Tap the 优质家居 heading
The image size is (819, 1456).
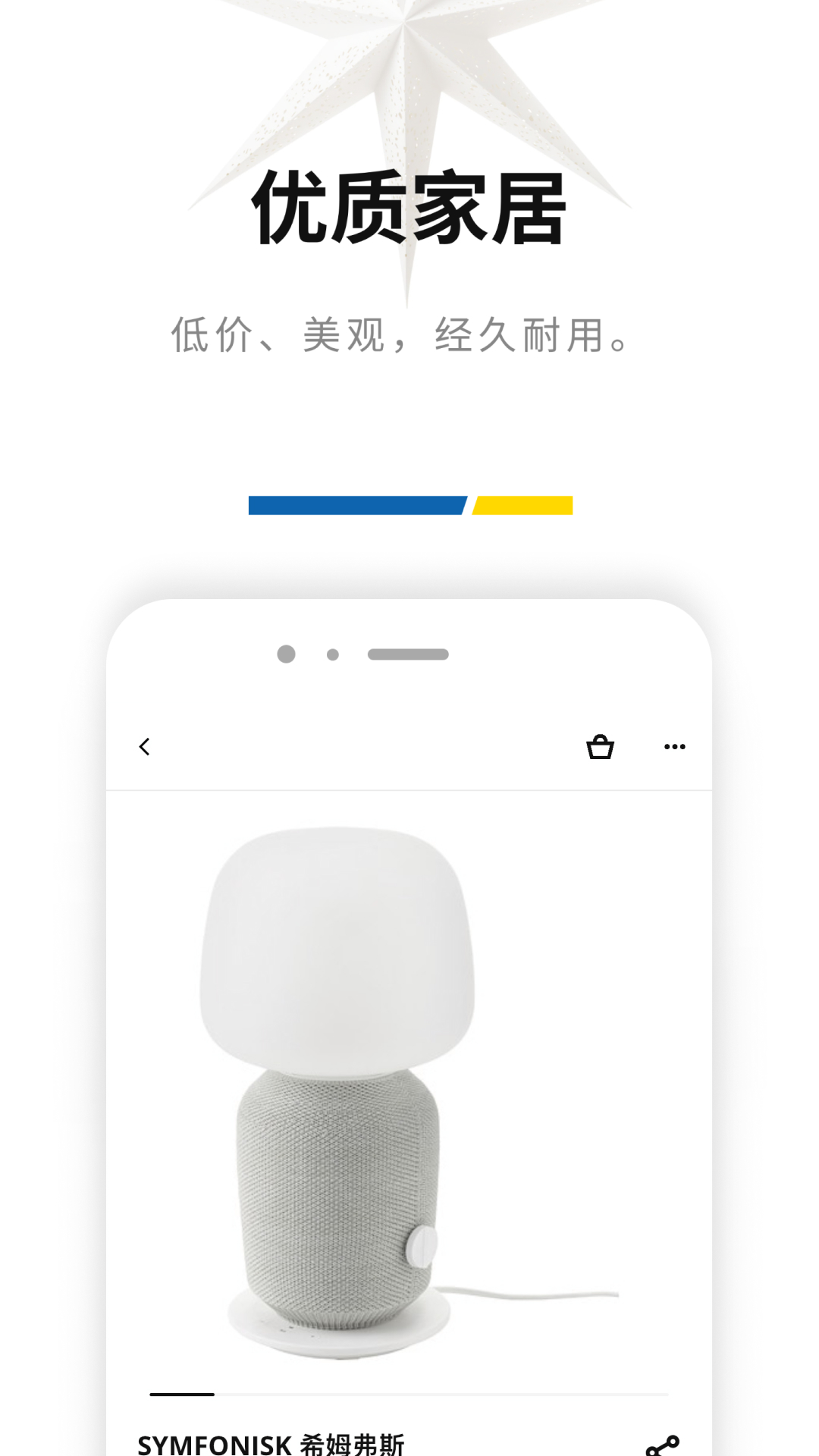(409, 206)
